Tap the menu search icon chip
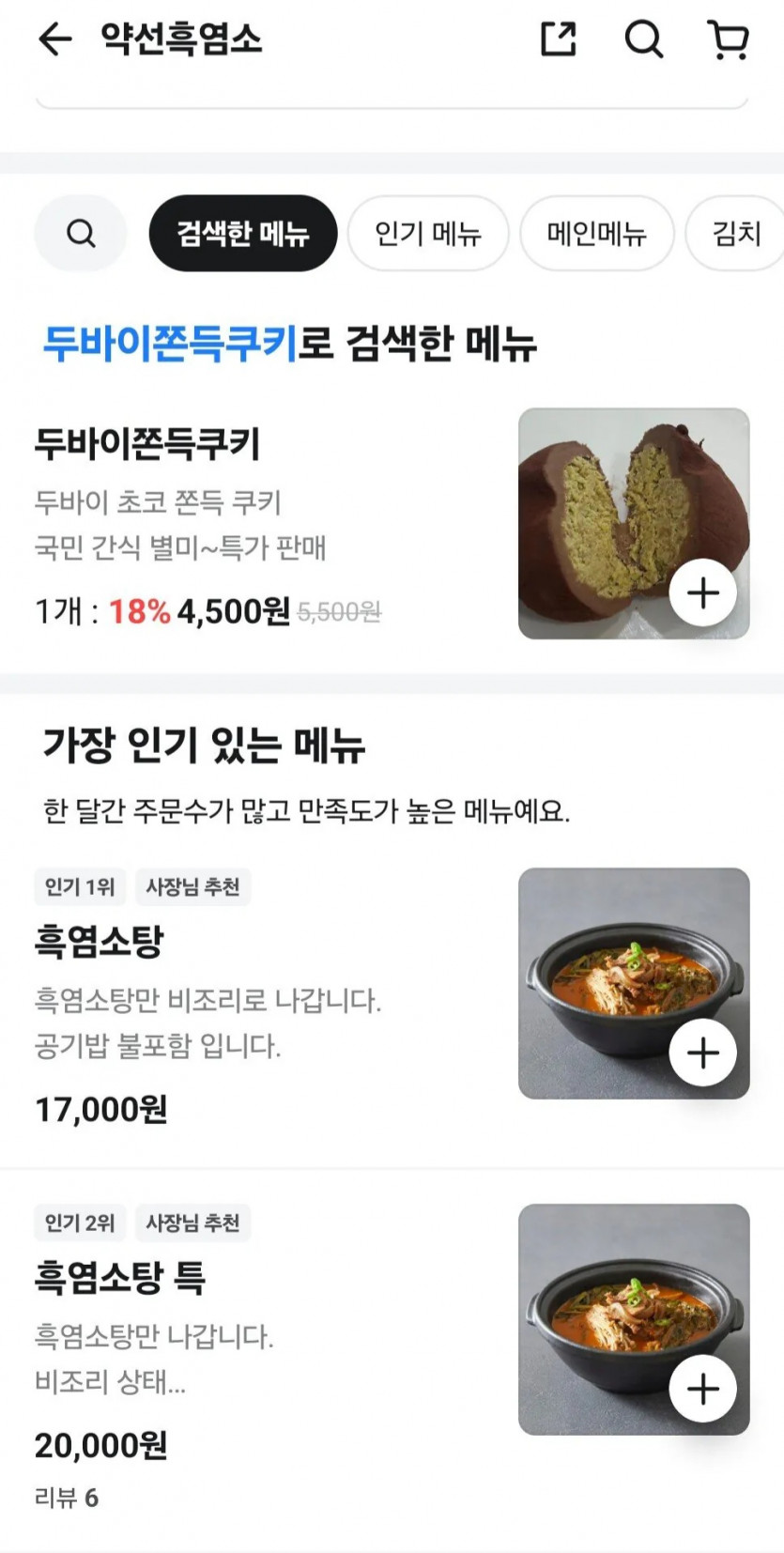The height and width of the screenshot is (1553, 784). [81, 233]
